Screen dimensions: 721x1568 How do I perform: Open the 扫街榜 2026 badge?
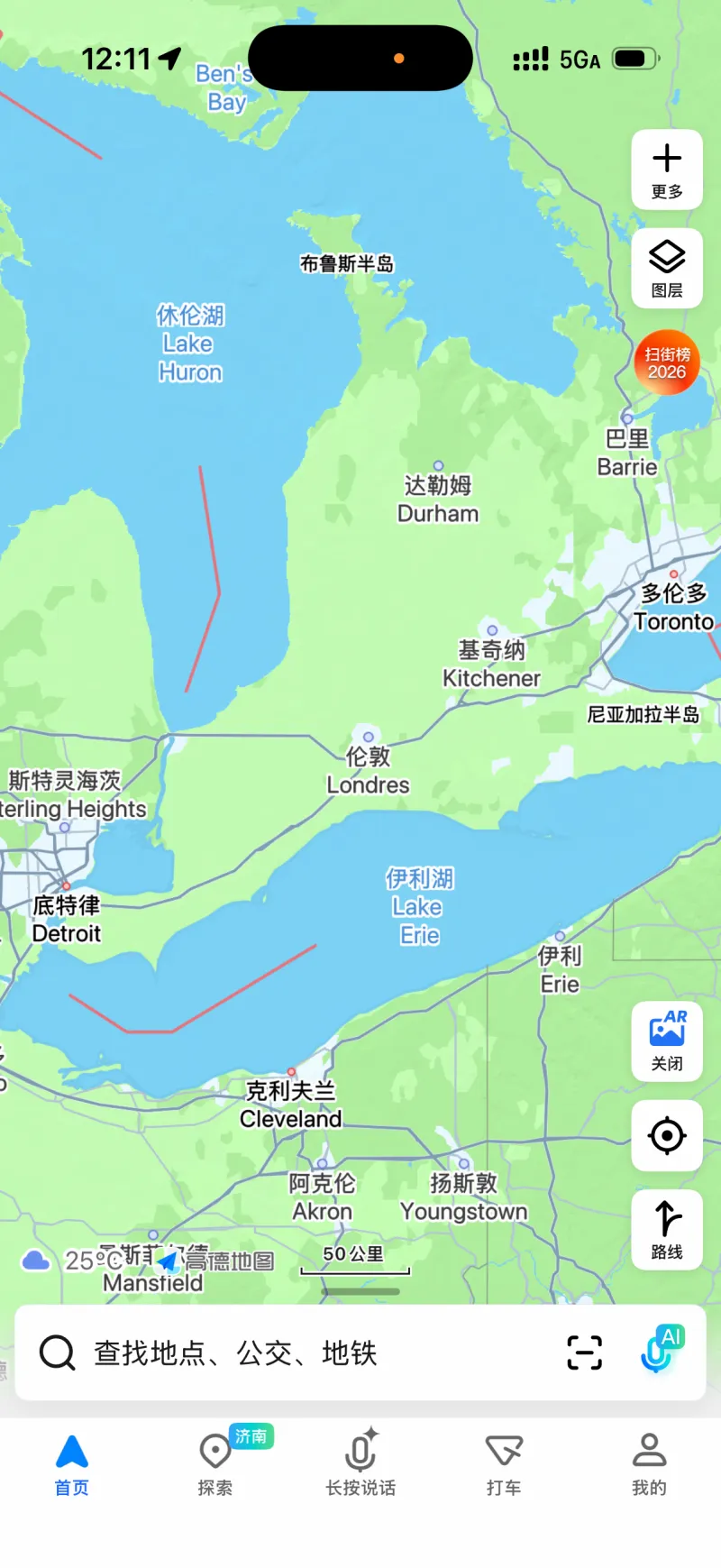click(666, 362)
